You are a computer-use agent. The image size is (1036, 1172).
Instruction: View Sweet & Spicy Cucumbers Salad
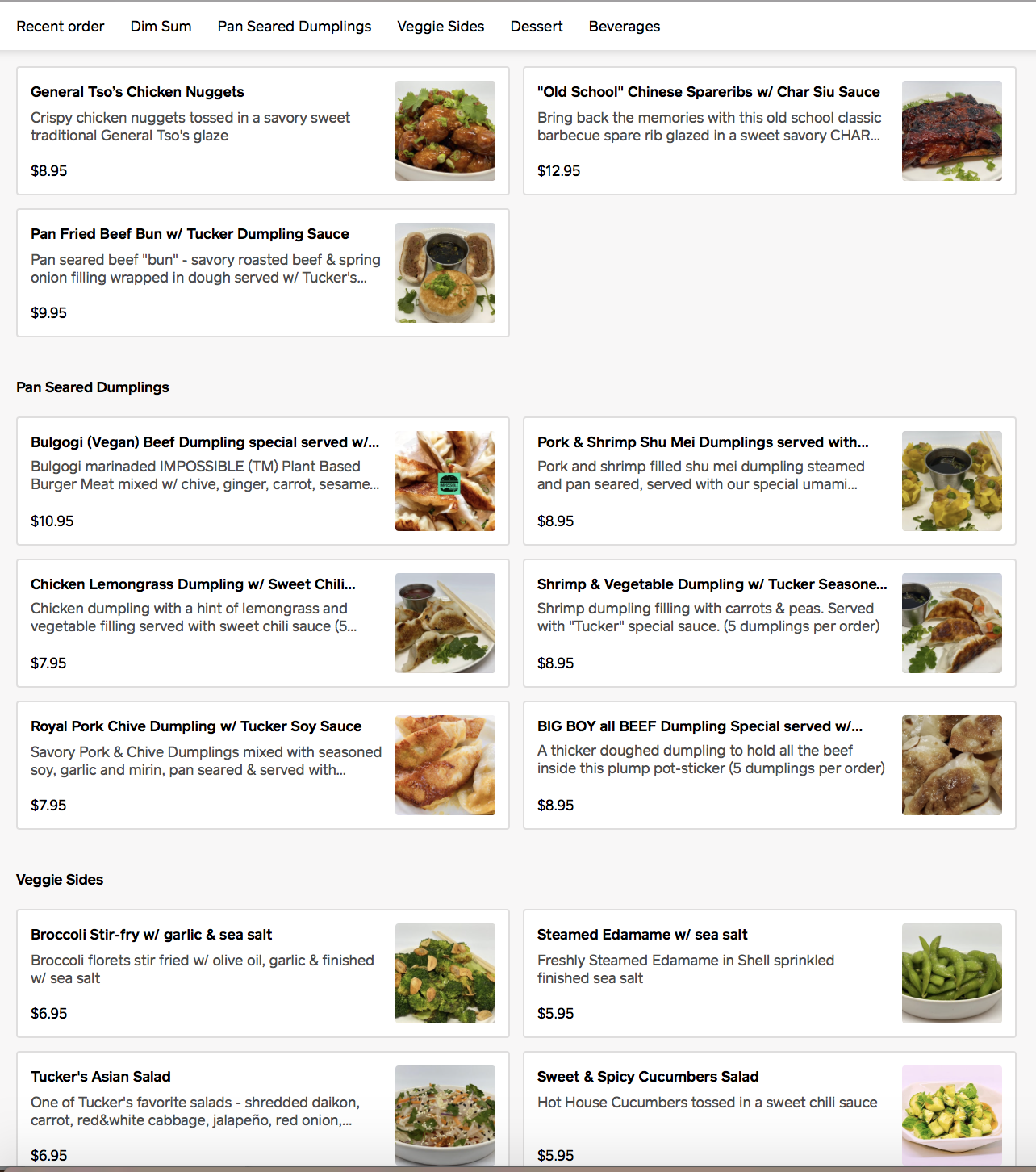[769, 1114]
